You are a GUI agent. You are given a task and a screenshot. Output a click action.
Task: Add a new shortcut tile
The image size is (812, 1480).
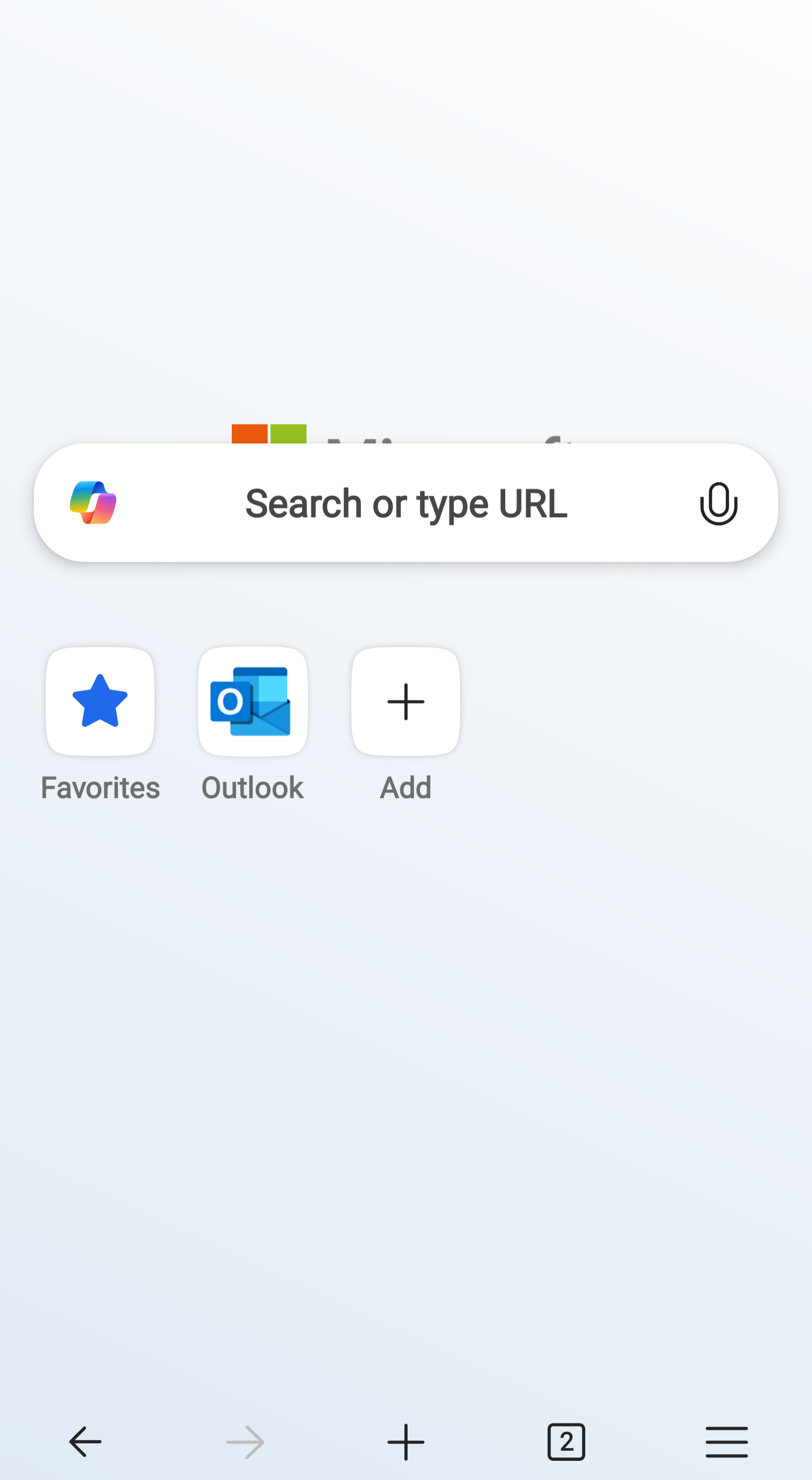pos(405,702)
